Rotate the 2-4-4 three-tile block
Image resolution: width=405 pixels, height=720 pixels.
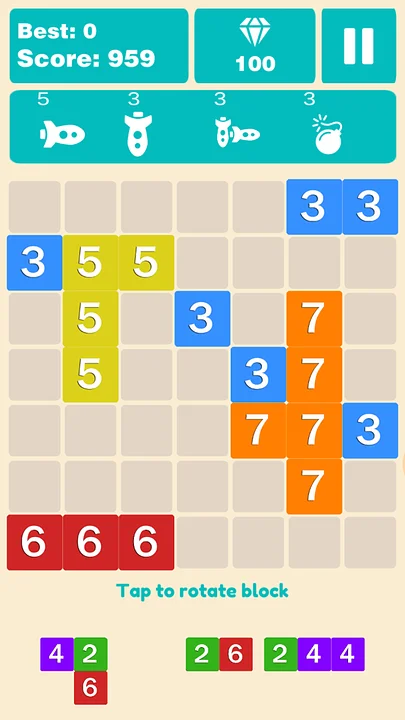coord(314,654)
